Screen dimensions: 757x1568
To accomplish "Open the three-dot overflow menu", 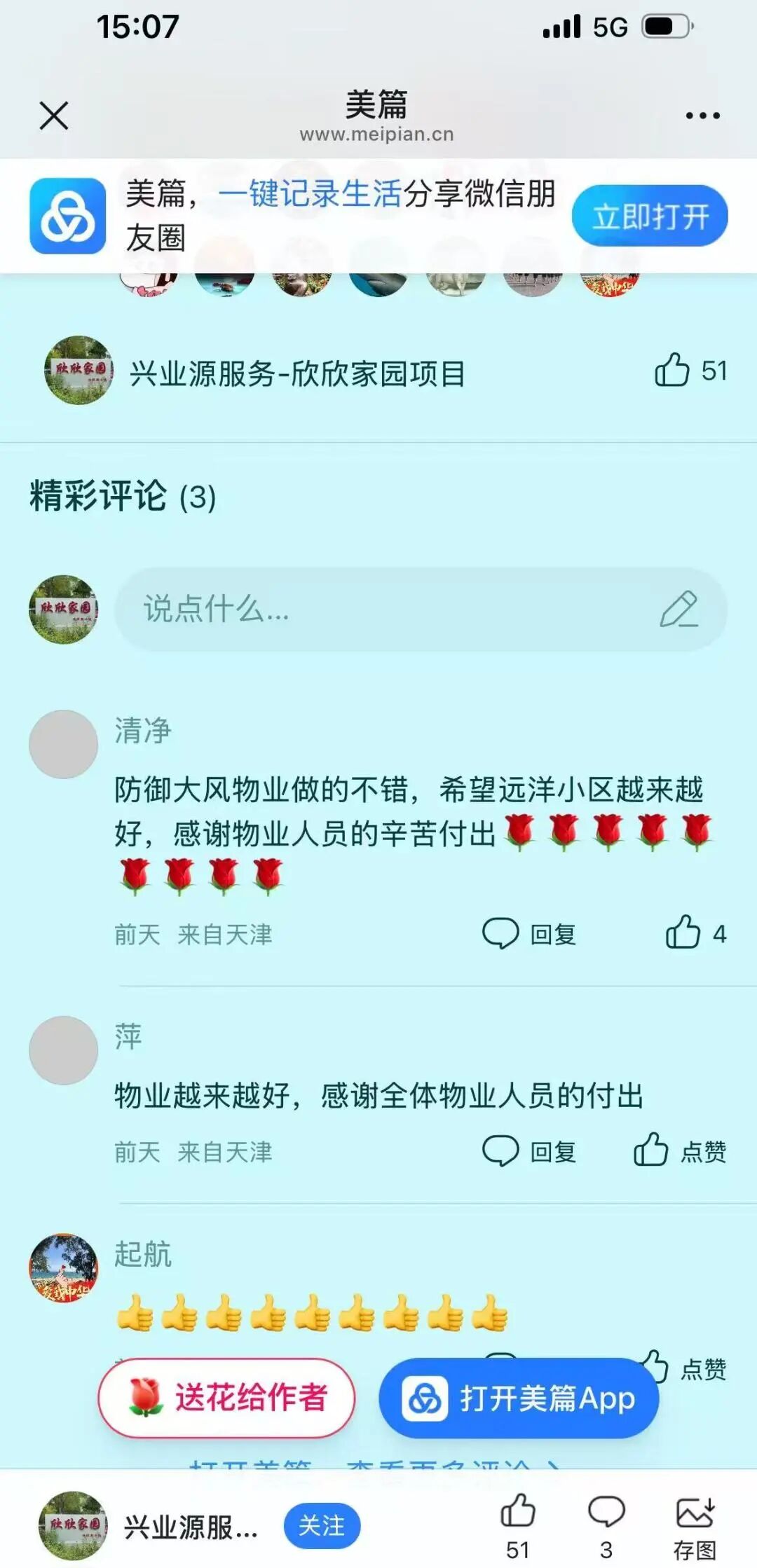I will click(702, 116).
